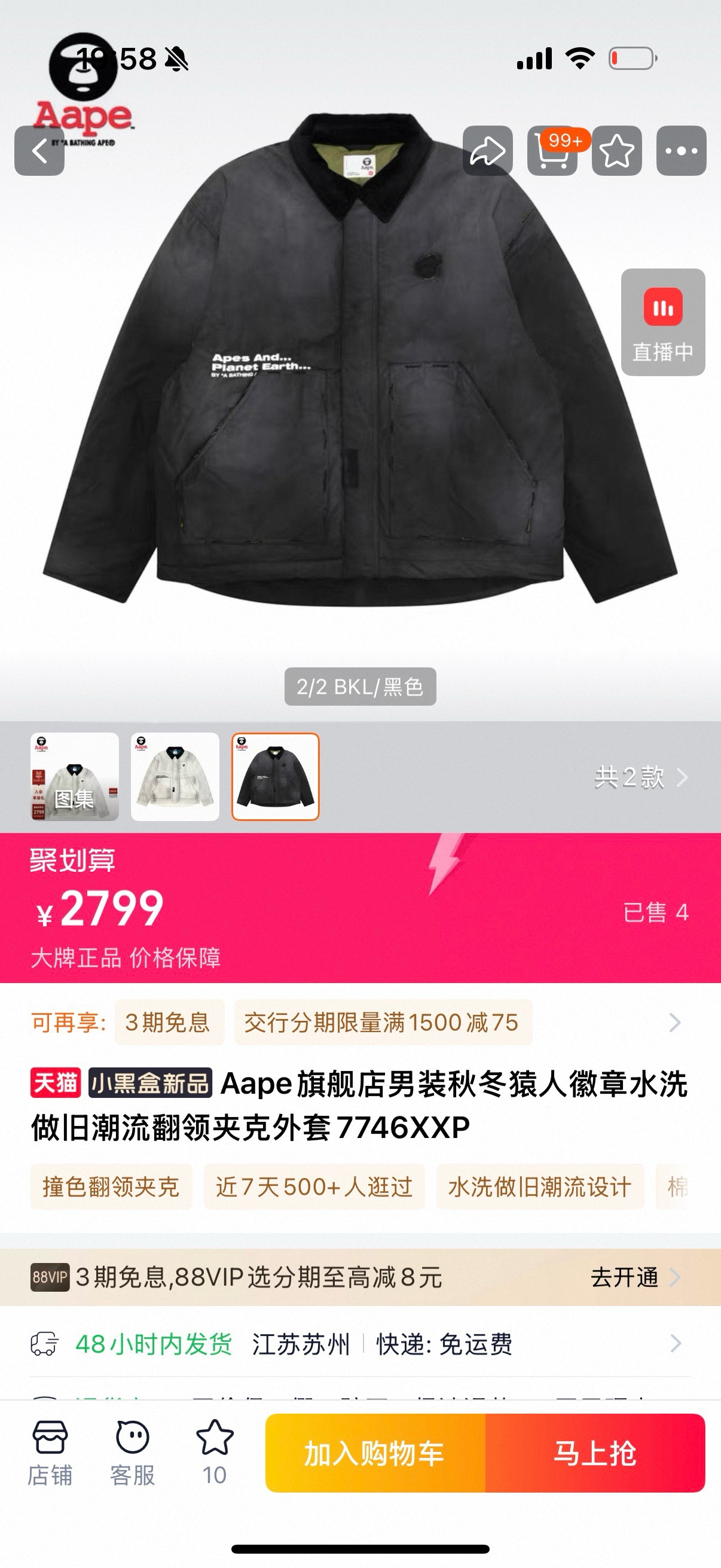Open 共2款 style options

pos(640,777)
